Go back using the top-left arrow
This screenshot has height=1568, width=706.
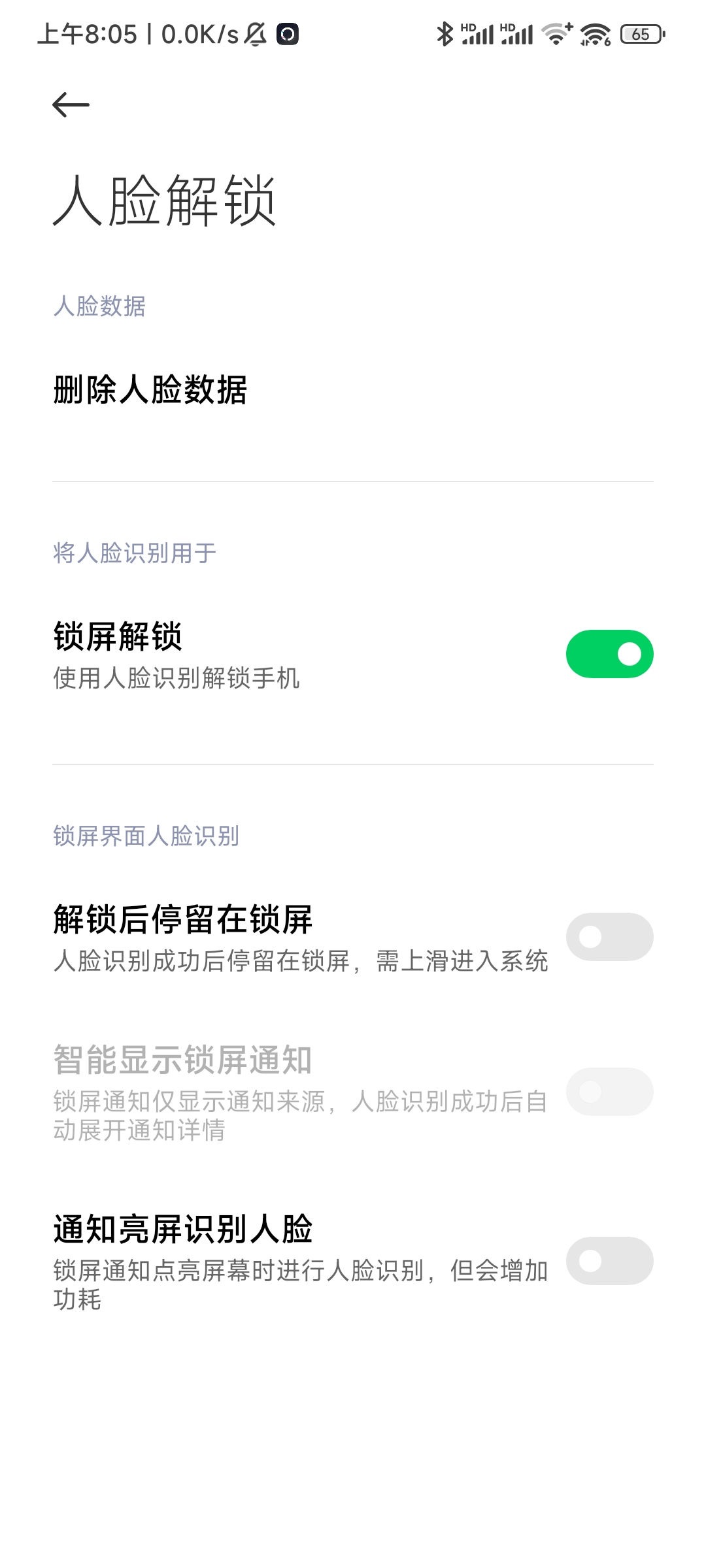point(71,105)
